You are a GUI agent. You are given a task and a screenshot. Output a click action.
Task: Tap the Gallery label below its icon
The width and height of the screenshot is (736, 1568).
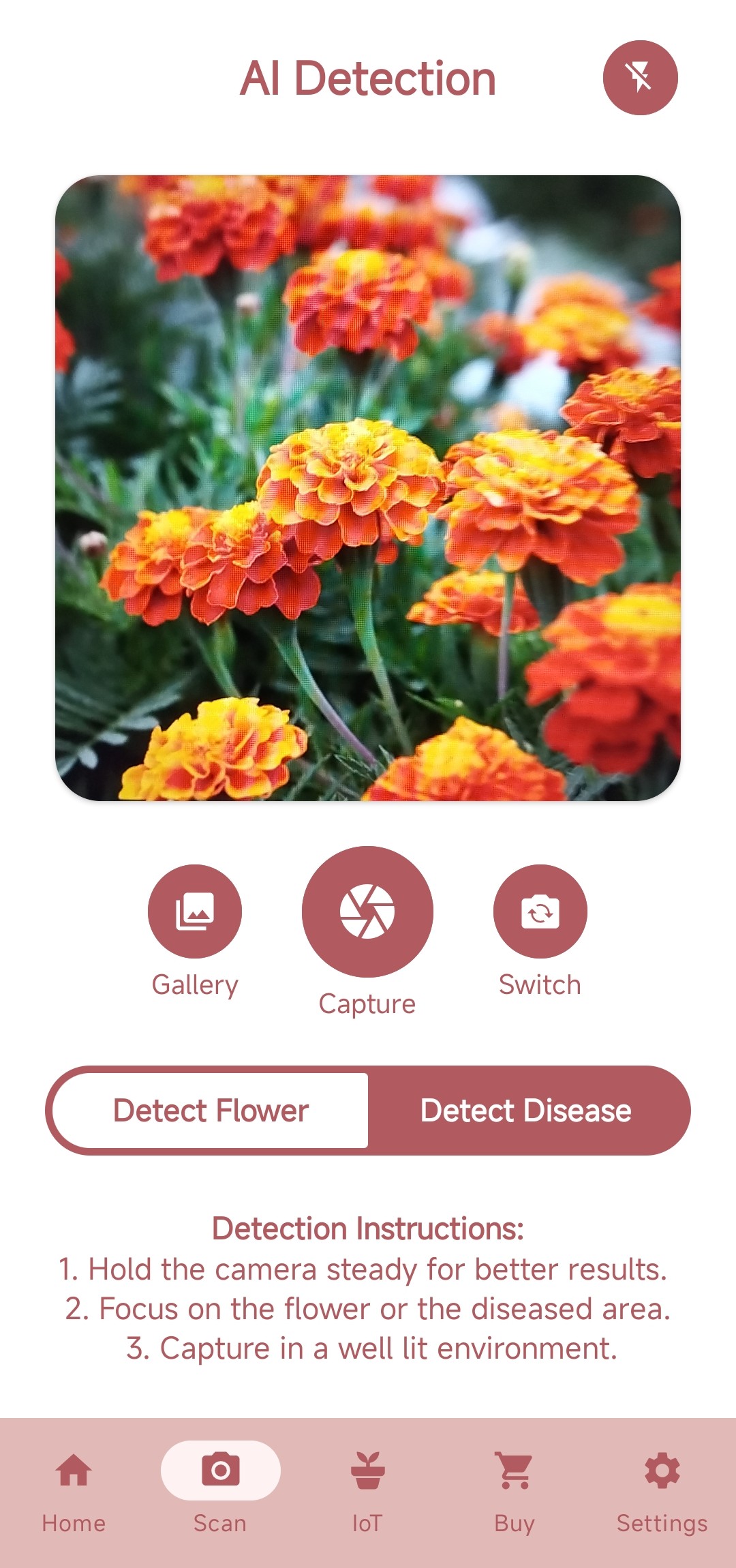click(x=195, y=984)
